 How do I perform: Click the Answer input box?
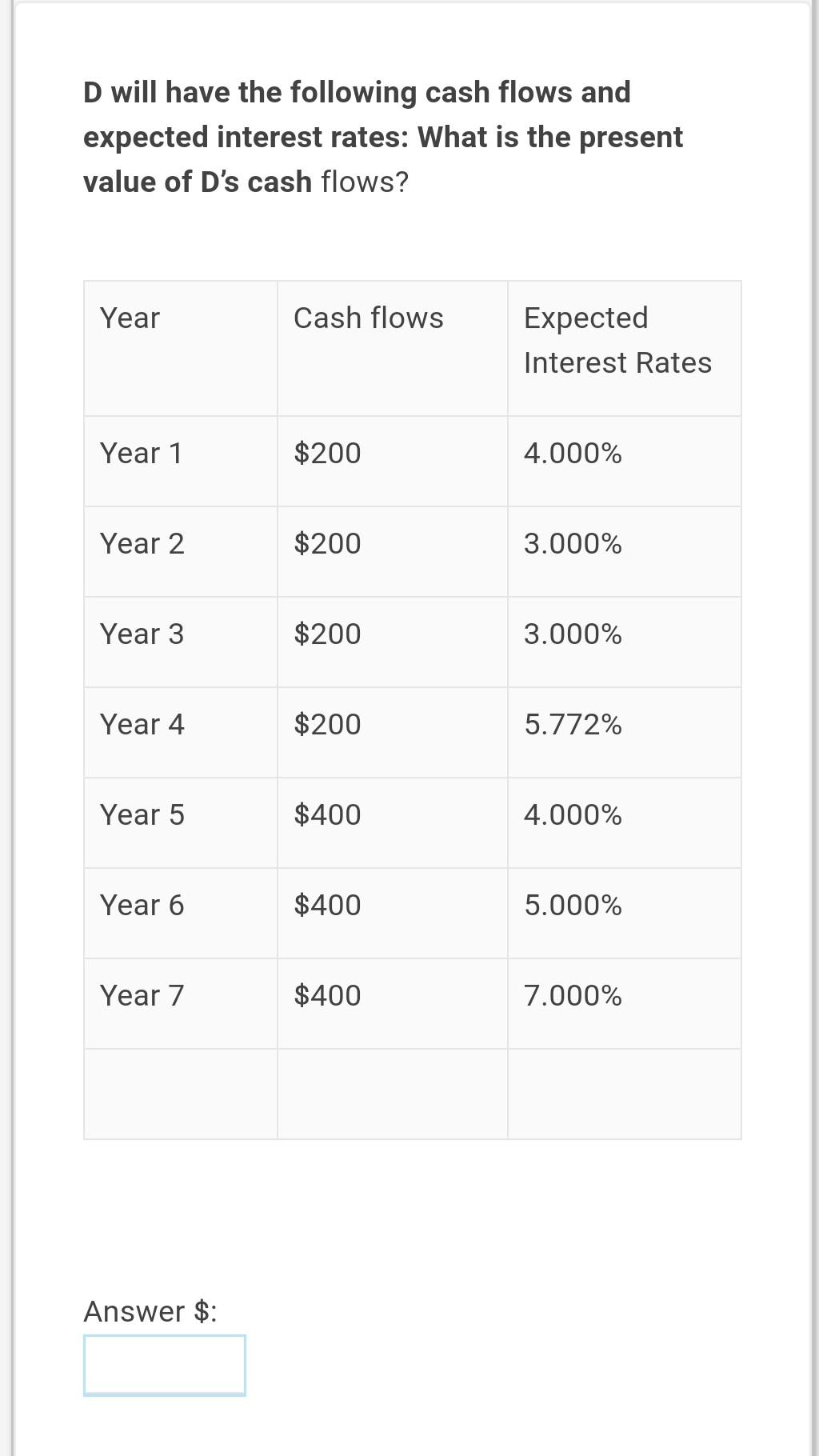[x=163, y=1364]
